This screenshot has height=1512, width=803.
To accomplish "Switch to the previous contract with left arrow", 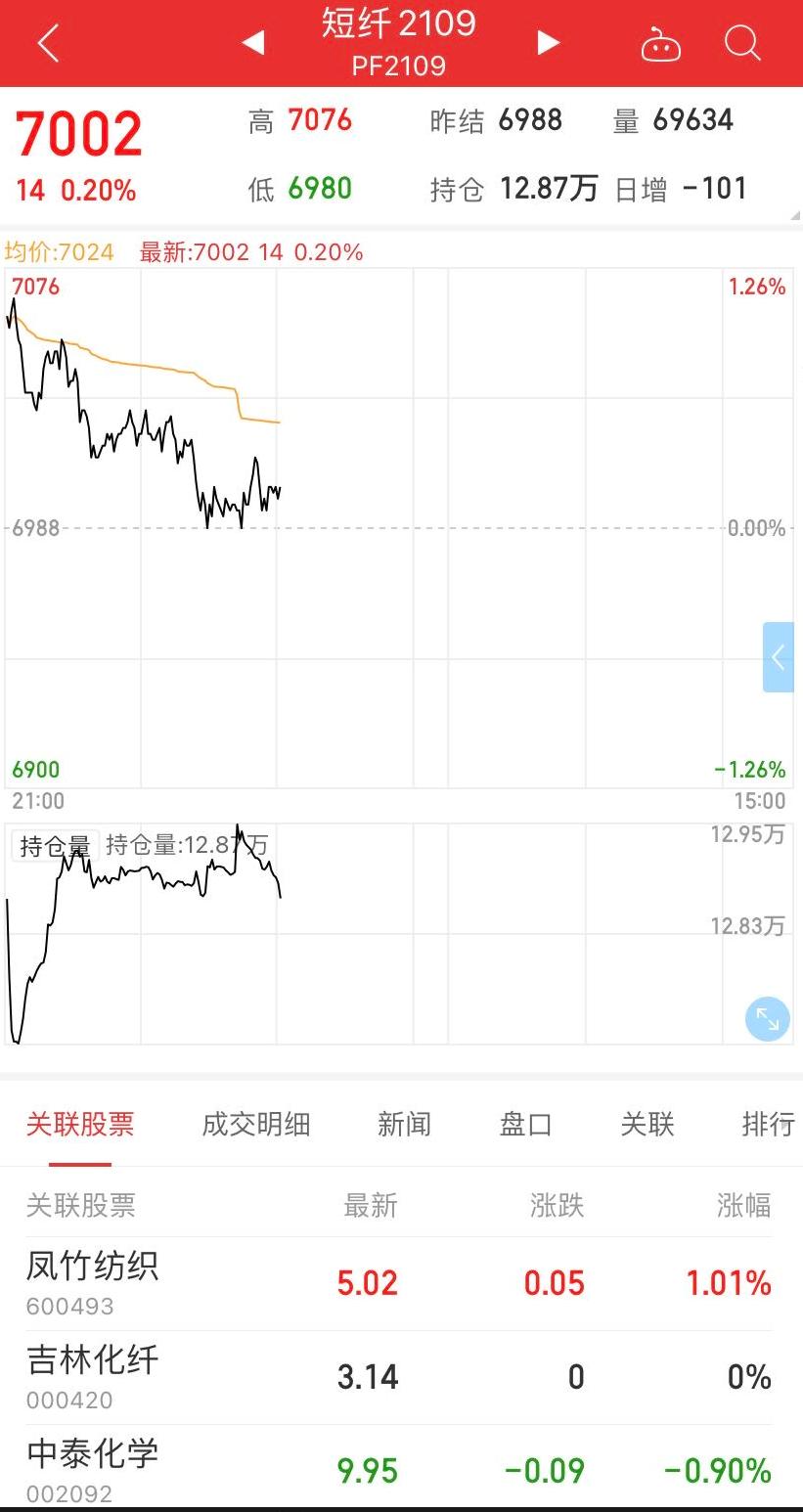I will [253, 43].
